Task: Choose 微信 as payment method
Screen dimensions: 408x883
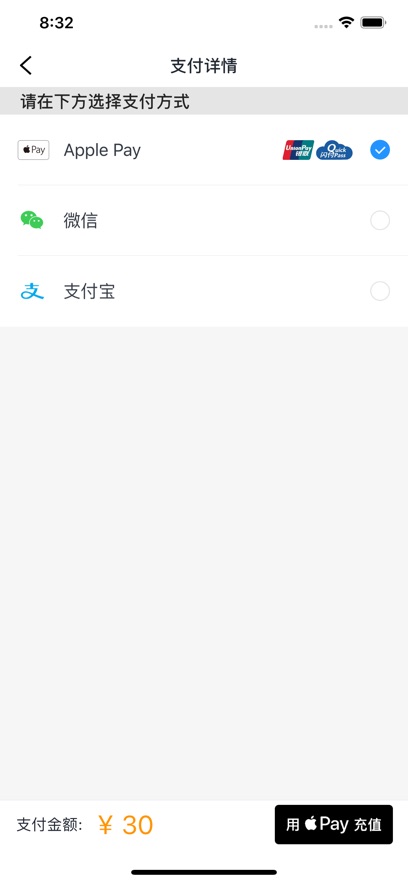Action: click(204, 220)
